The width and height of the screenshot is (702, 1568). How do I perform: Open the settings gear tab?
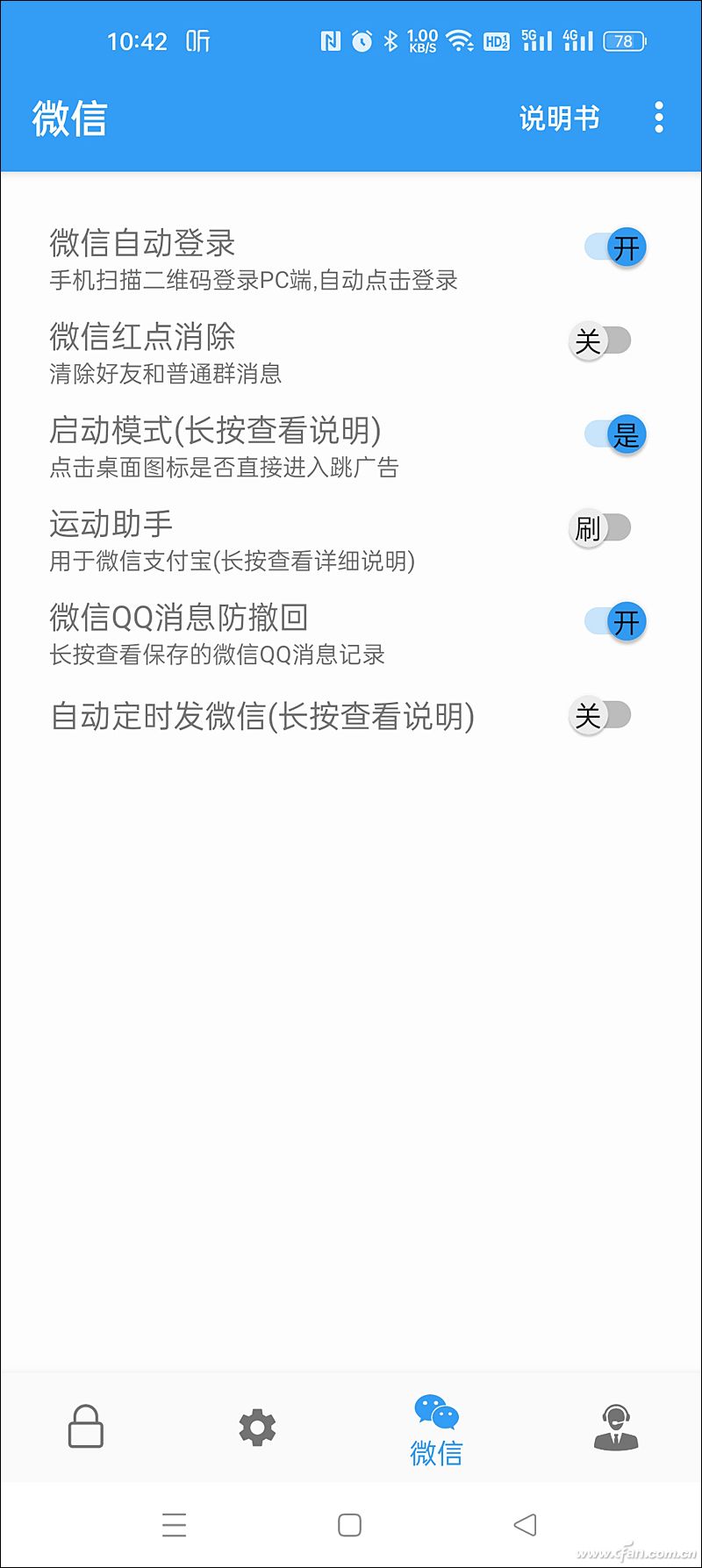[257, 1427]
